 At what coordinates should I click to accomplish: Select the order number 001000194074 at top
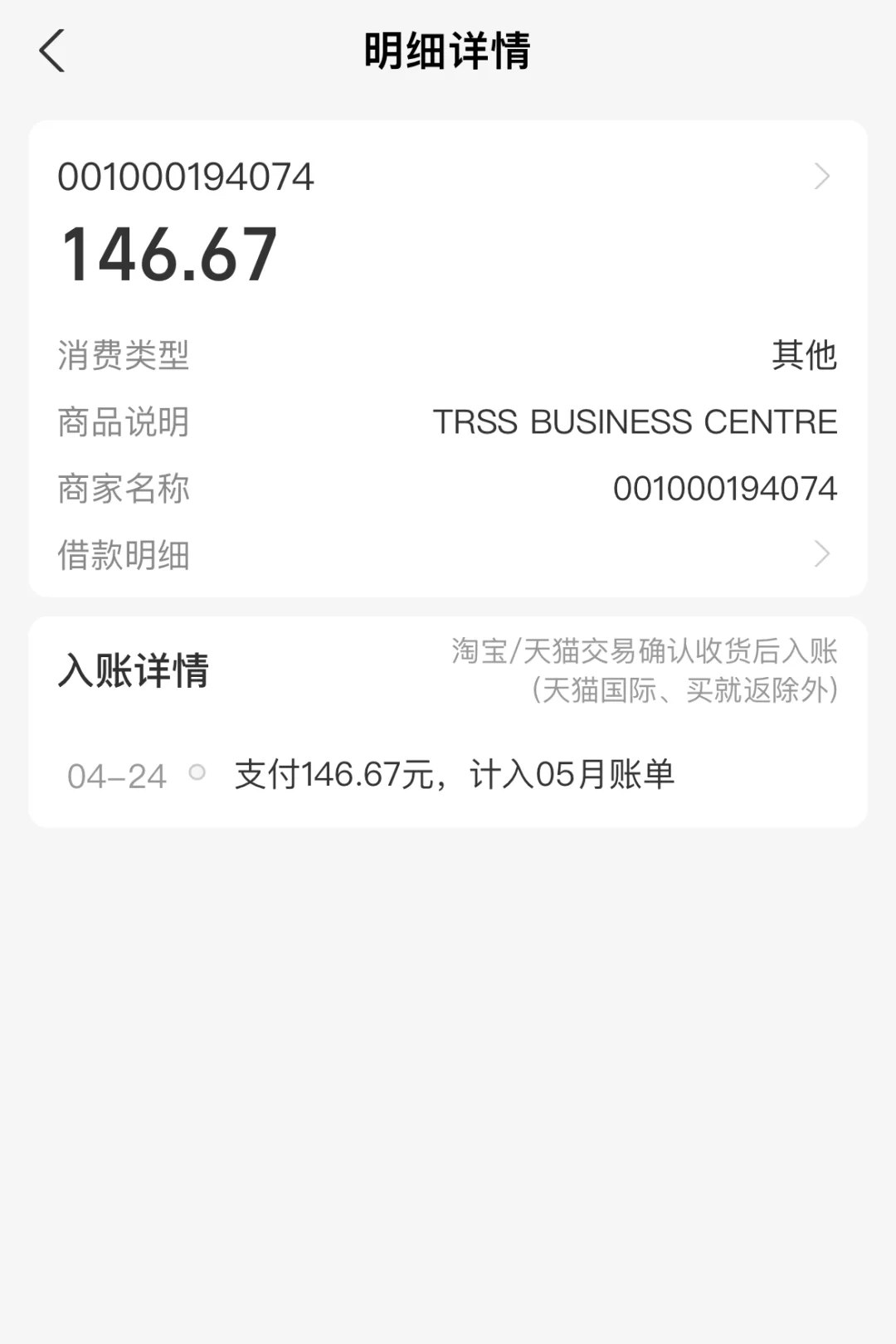[187, 177]
